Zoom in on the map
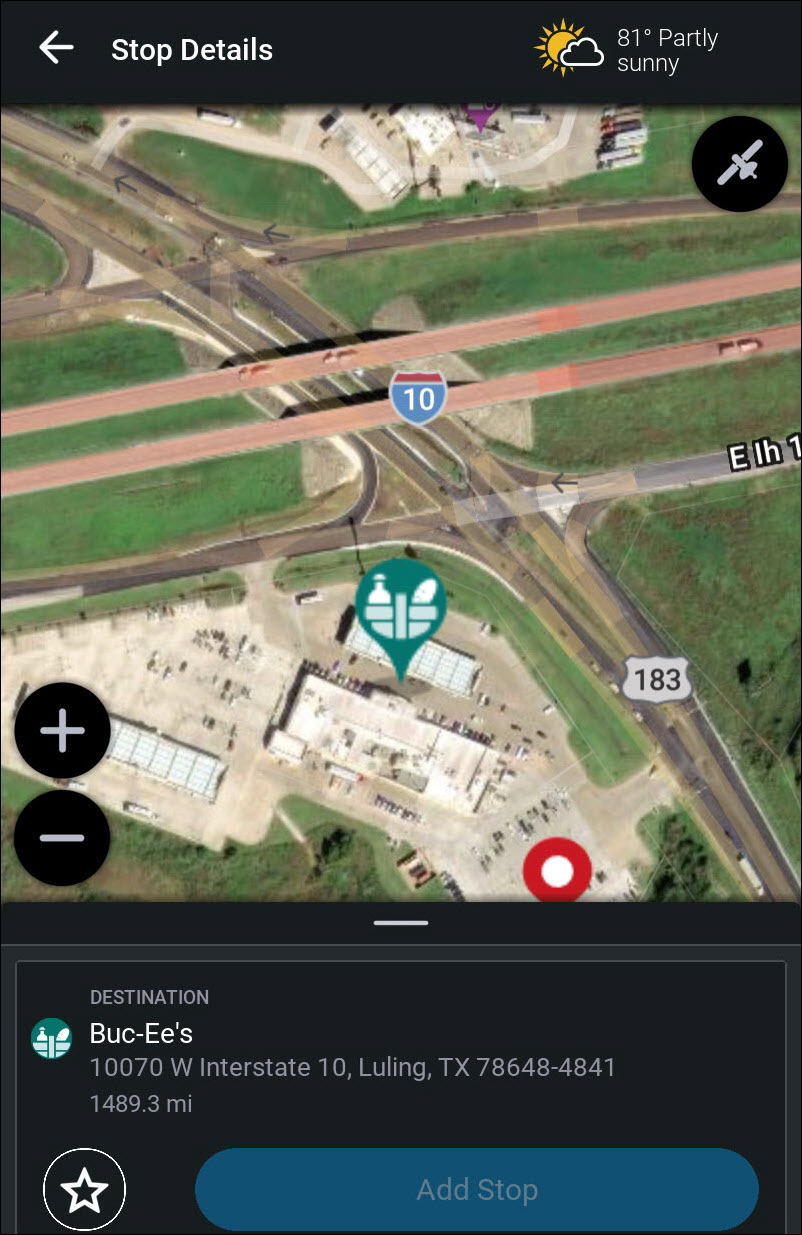 click(62, 731)
